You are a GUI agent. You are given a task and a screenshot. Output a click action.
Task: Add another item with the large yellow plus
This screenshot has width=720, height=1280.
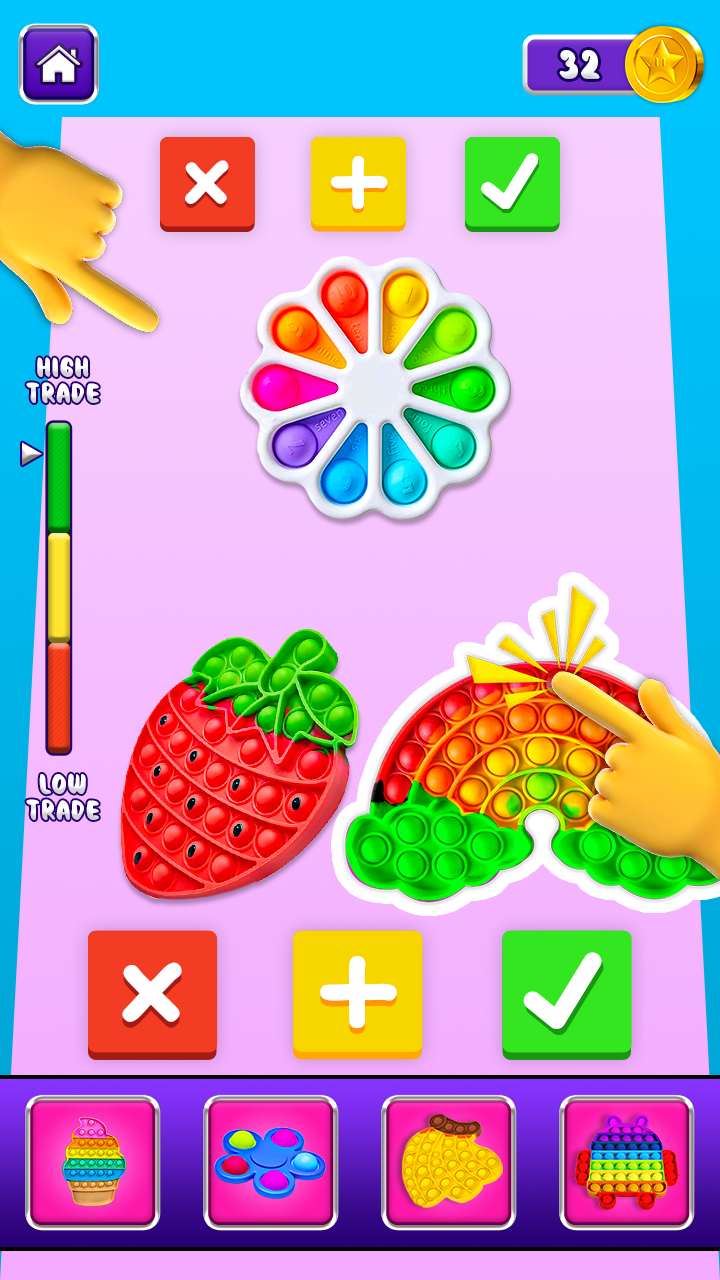point(357,993)
